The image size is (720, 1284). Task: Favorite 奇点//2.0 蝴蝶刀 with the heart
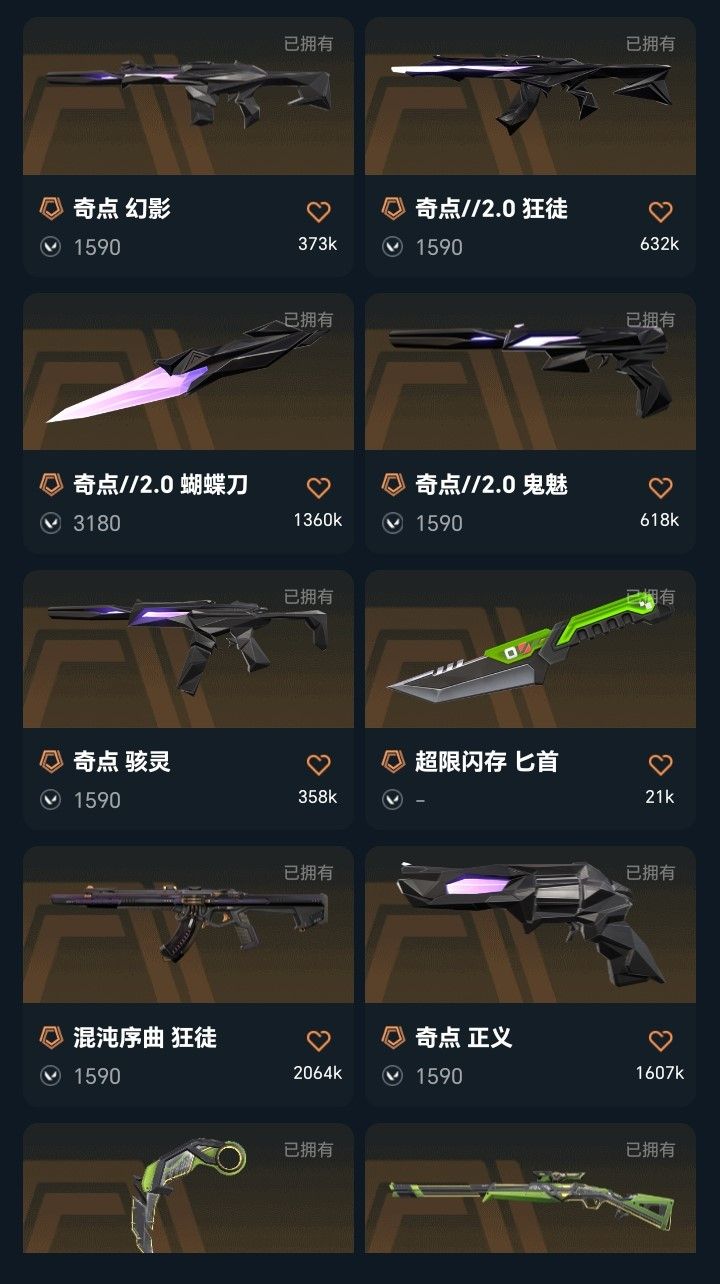pyautogui.click(x=318, y=487)
